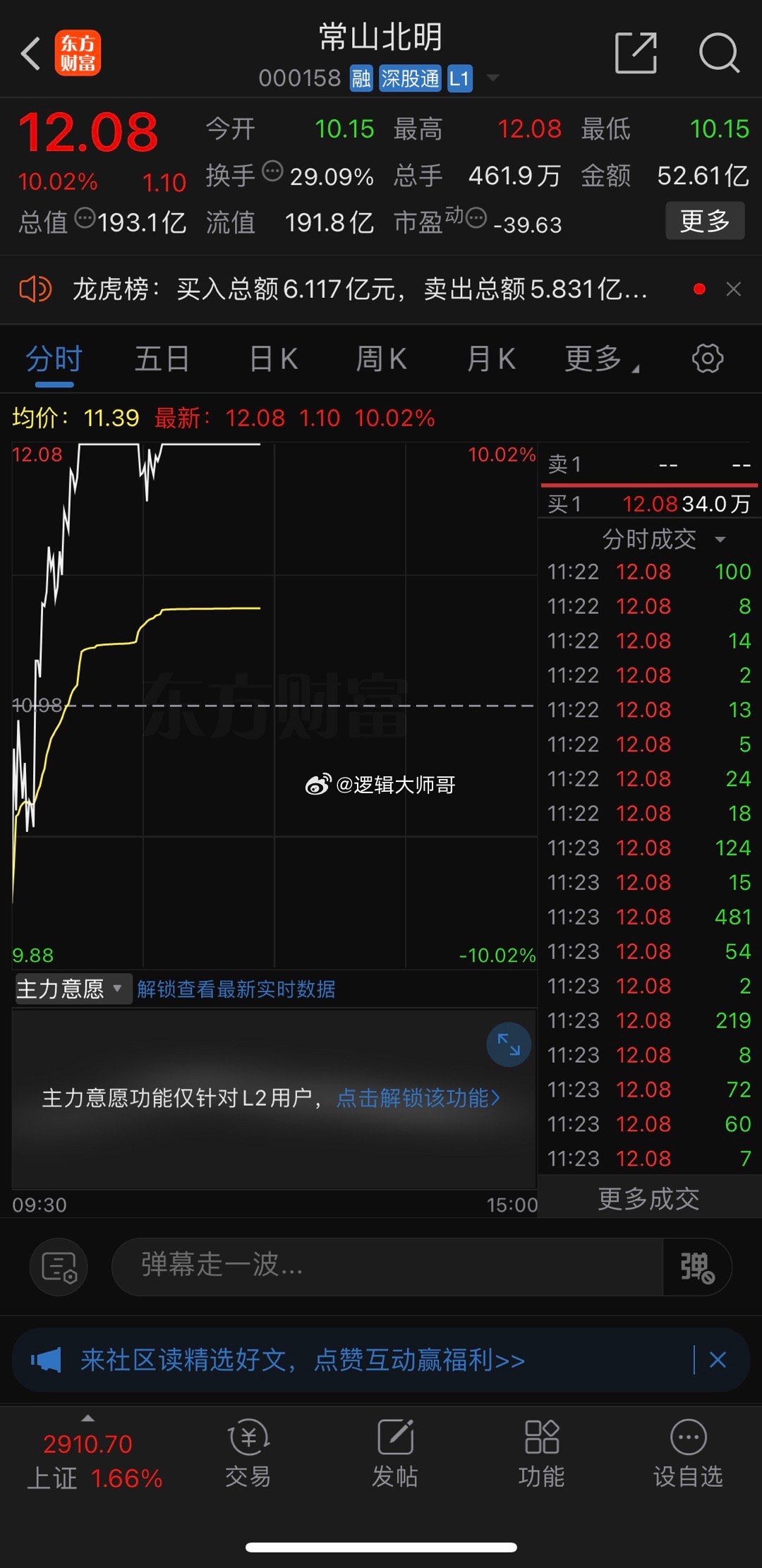Viewport: 762px width, 1568px height.
Task: Close the community promotion banner
Action: coord(718,1360)
